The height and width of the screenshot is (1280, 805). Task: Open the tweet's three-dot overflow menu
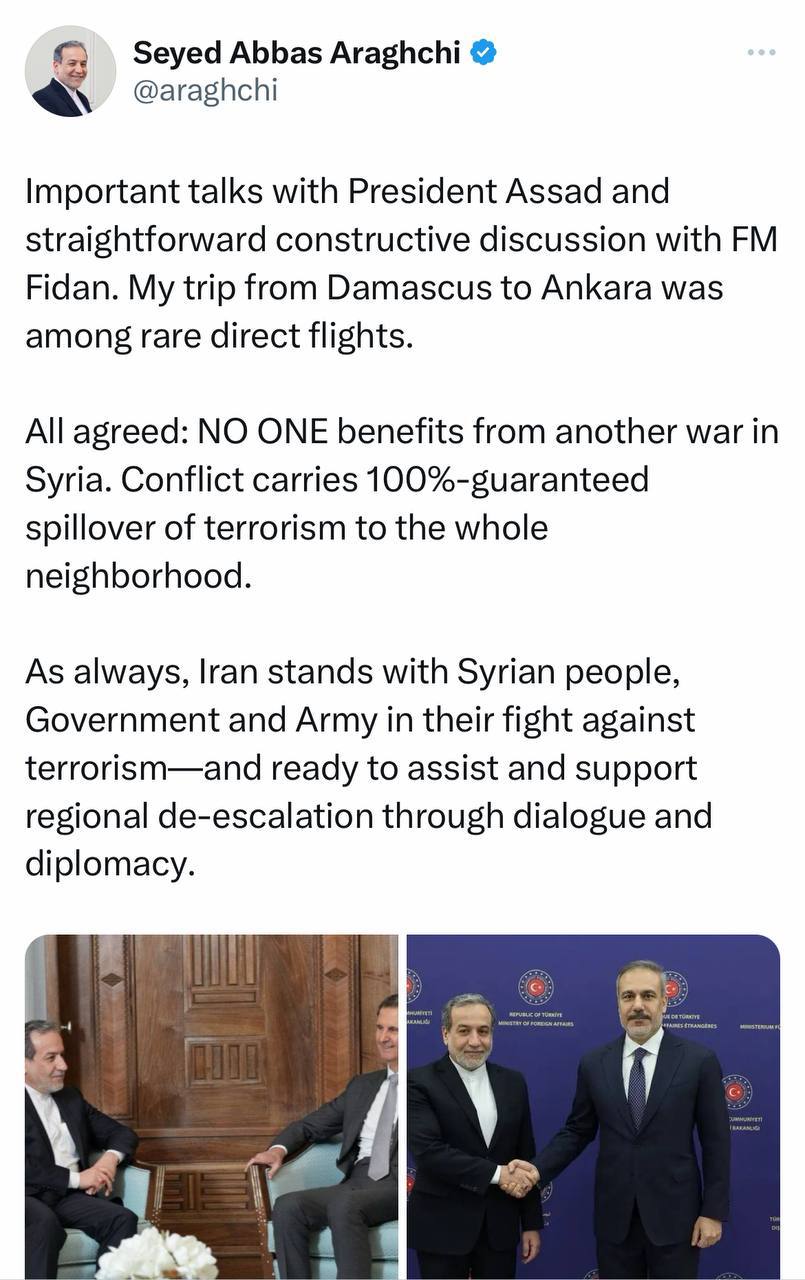[761, 52]
